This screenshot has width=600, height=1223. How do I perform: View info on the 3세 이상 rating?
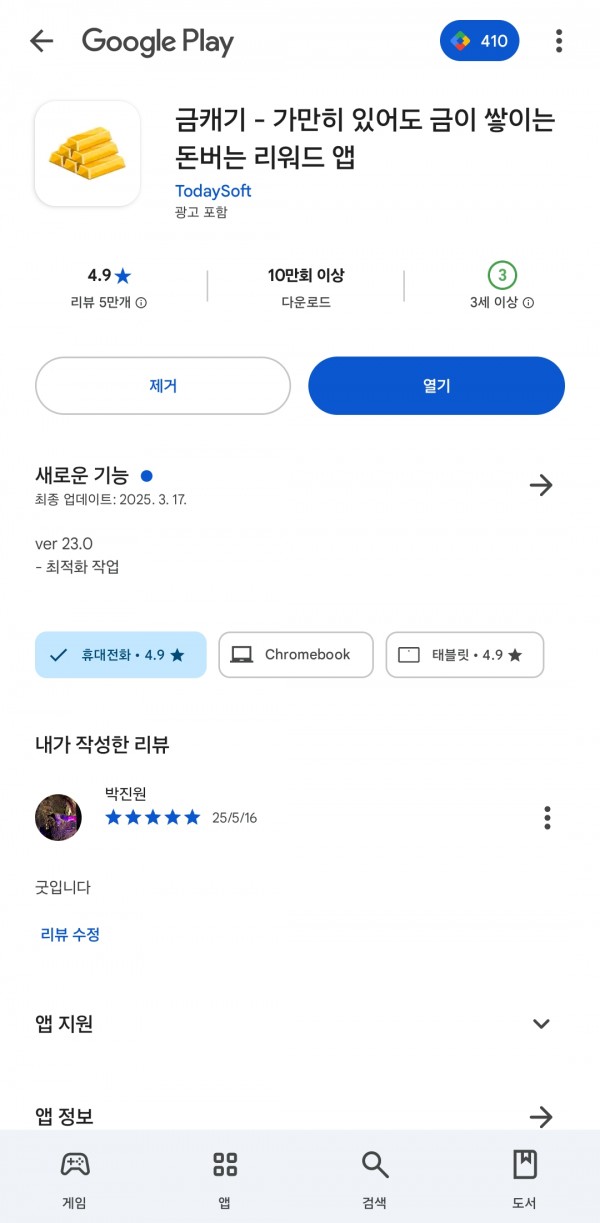pyautogui.click(x=529, y=303)
